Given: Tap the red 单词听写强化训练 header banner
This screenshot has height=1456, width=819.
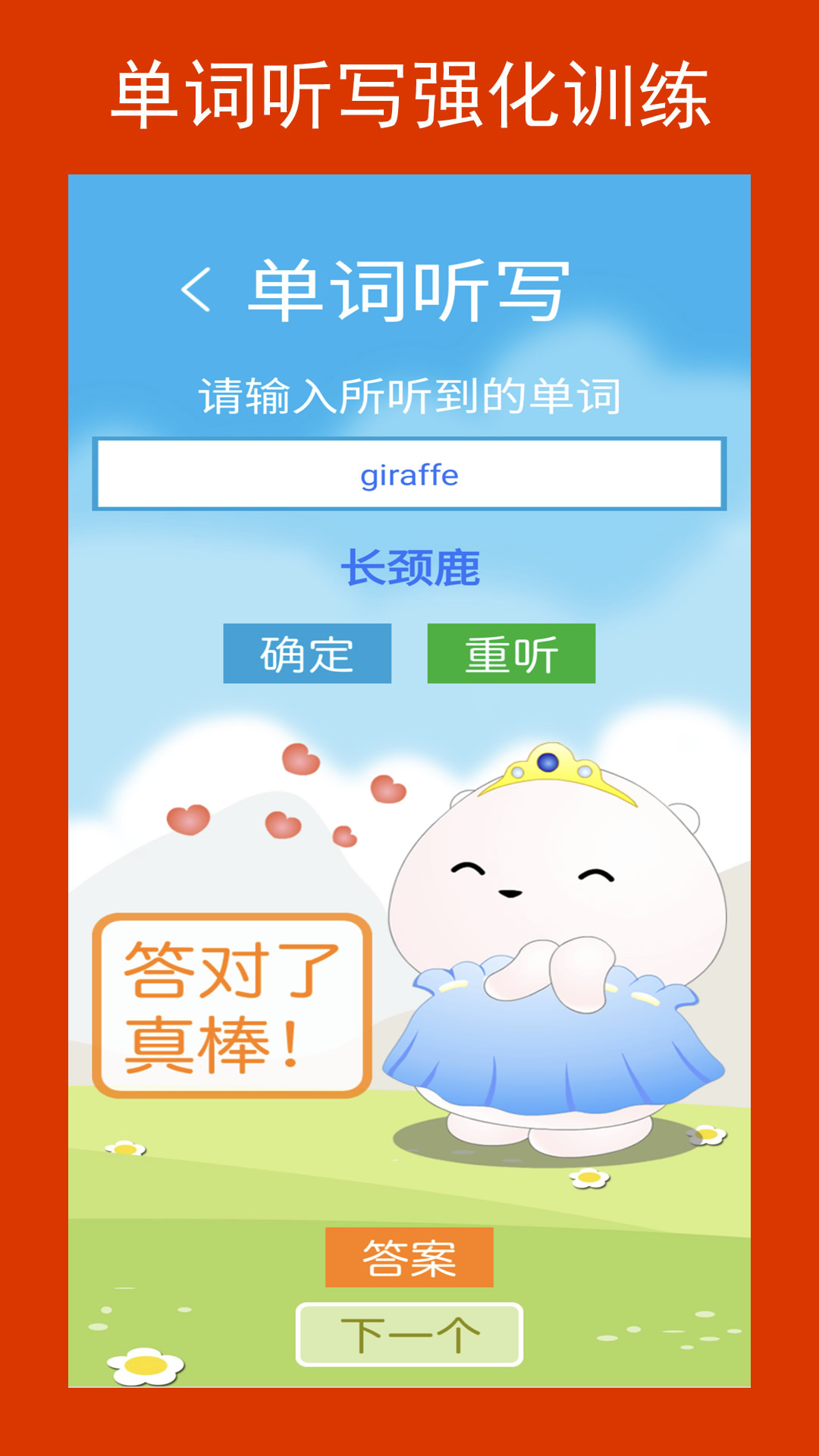Looking at the screenshot, I should click(409, 91).
